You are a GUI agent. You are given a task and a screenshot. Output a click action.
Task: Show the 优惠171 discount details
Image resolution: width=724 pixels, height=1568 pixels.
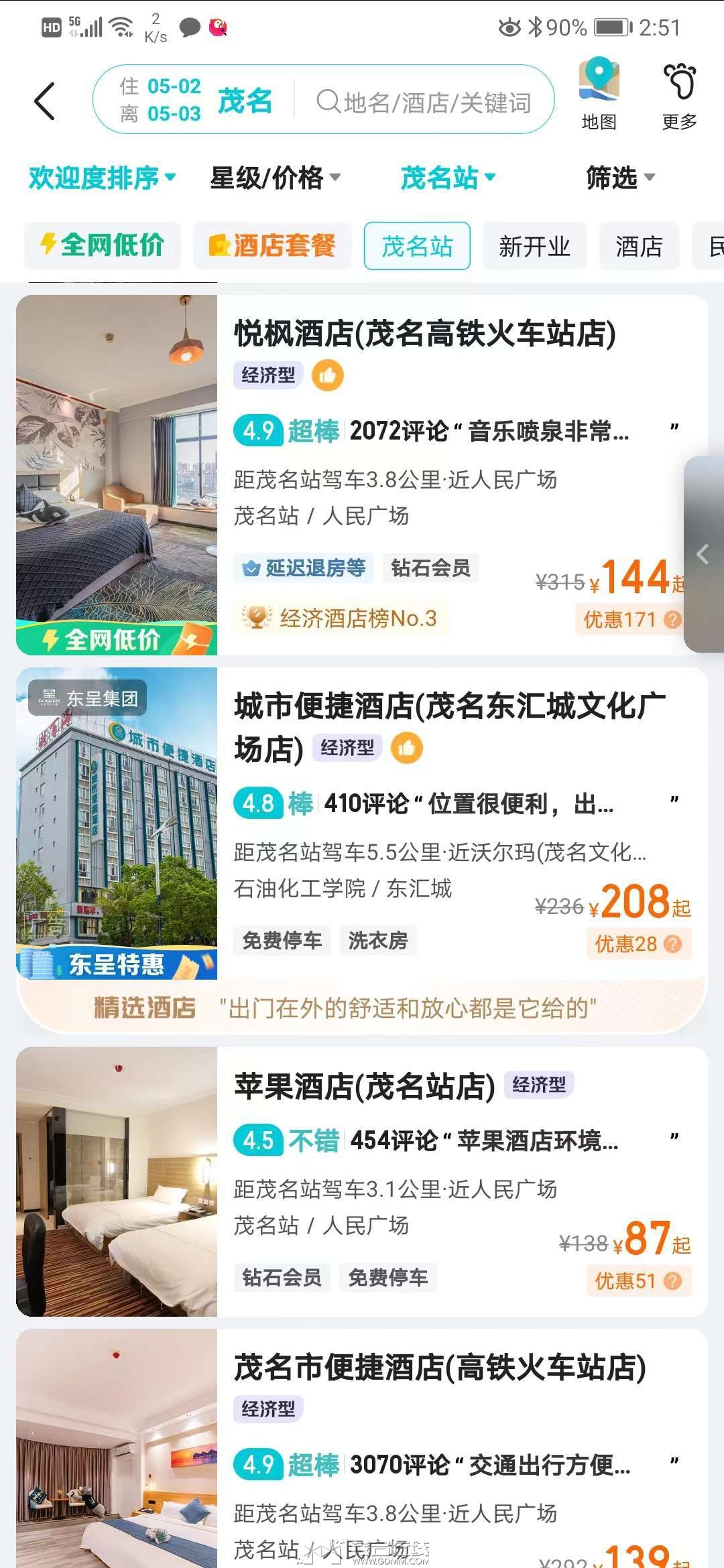pos(631,619)
